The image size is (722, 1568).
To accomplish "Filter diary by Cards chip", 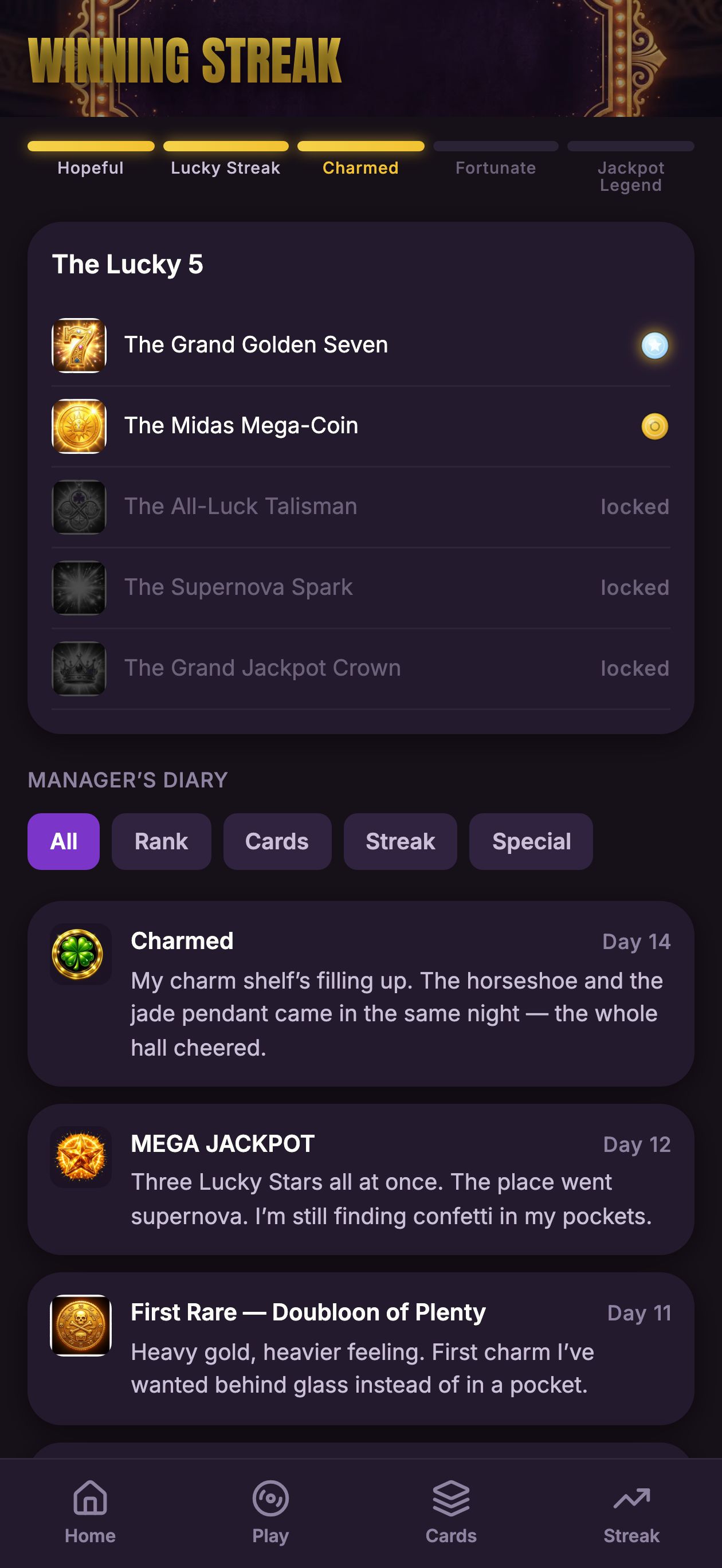I will 277,841.
